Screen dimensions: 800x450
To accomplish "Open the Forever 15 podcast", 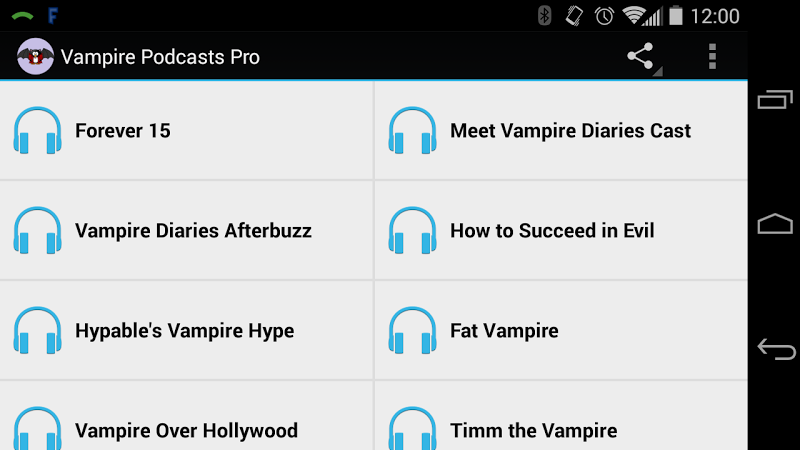I will 186,131.
